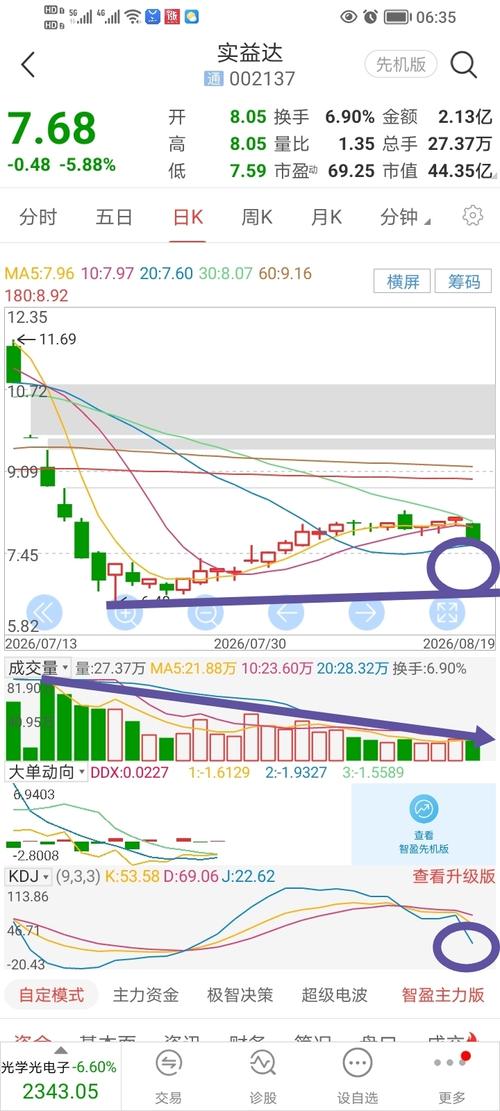Tap 设自选 to add to watchlist
500x1111 pixels.
click(x=357, y=1076)
